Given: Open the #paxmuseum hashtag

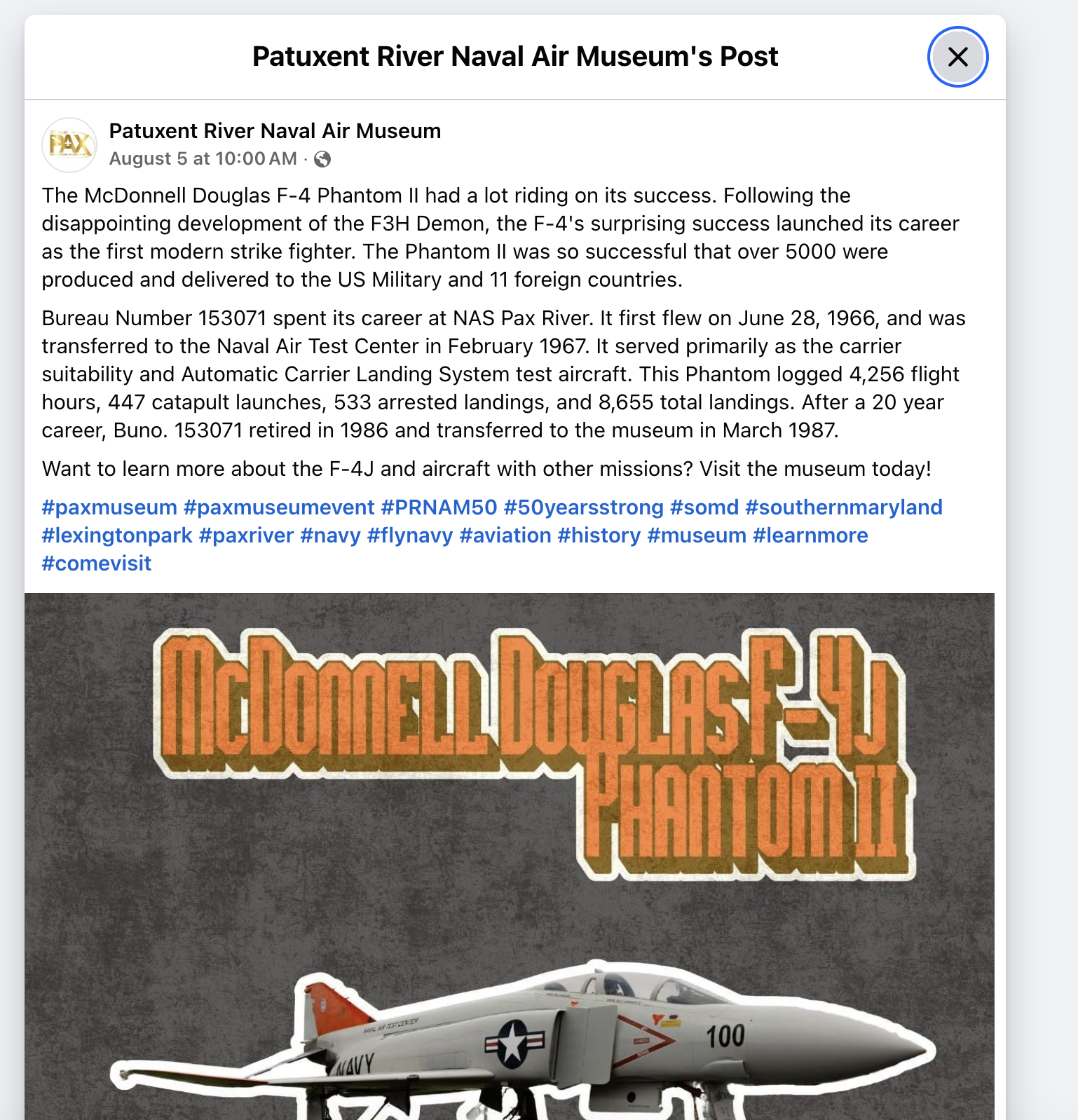Looking at the screenshot, I should 109,507.
